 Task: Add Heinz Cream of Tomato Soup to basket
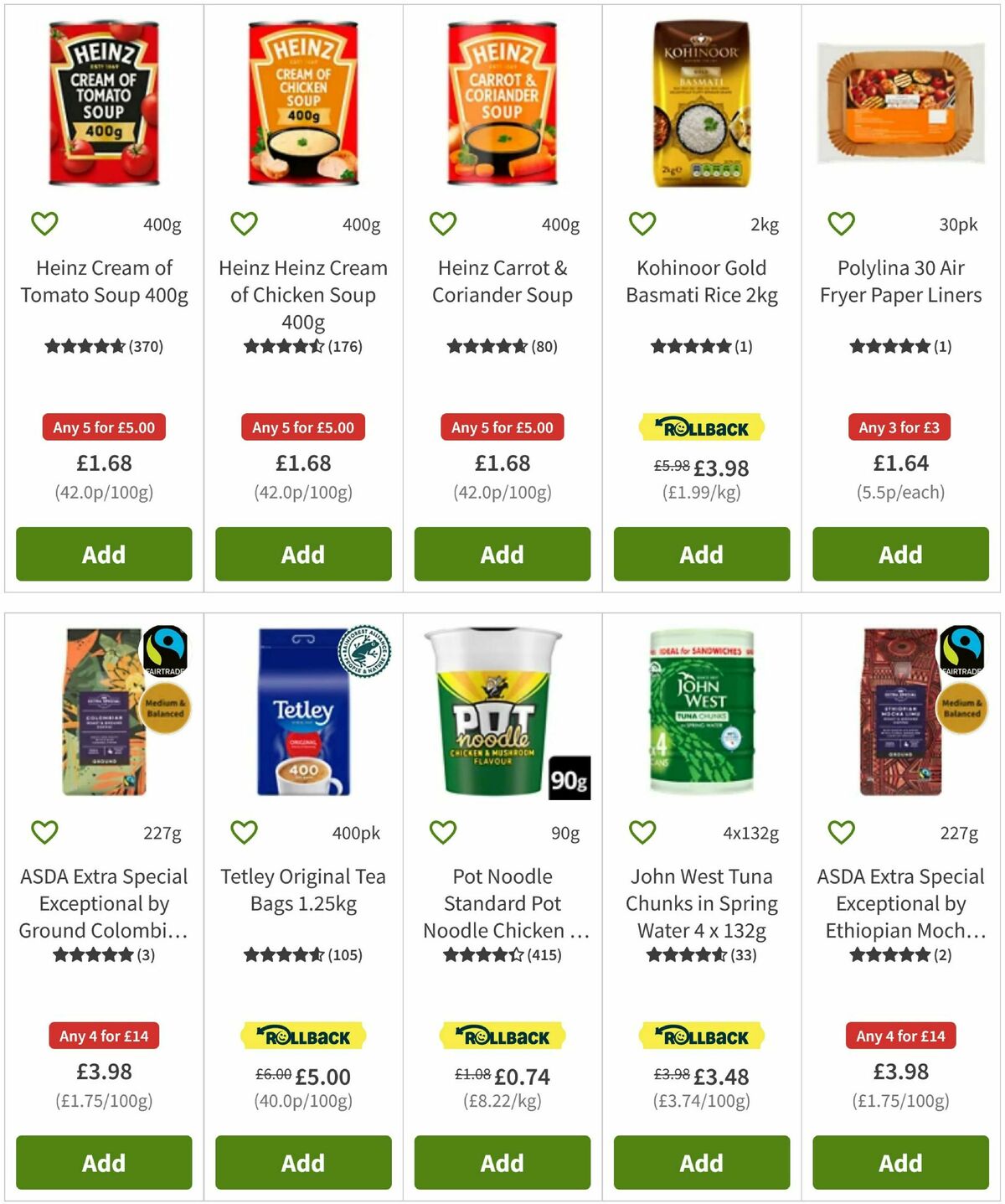[103, 554]
